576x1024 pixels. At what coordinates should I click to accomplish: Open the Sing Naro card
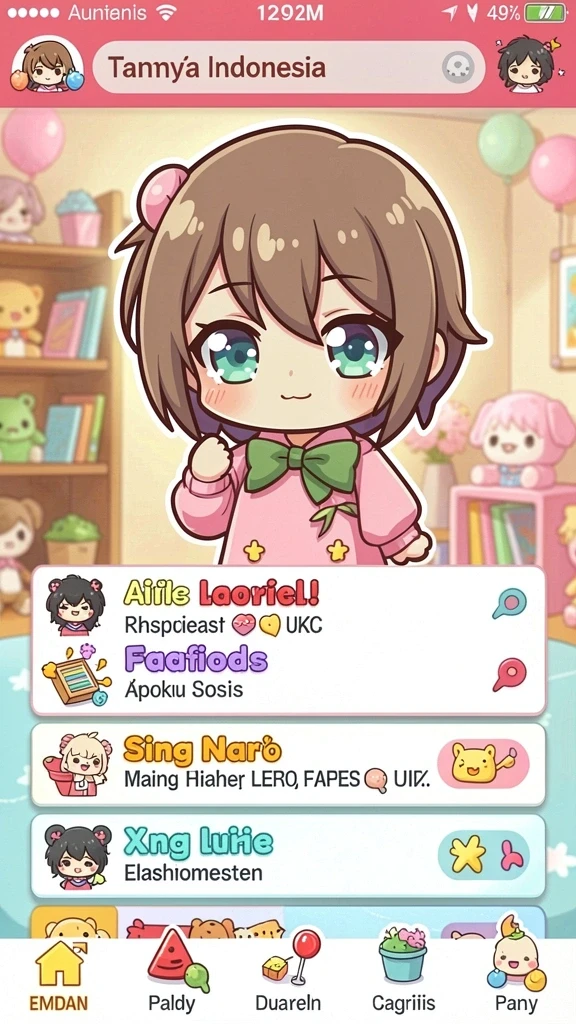[288, 765]
